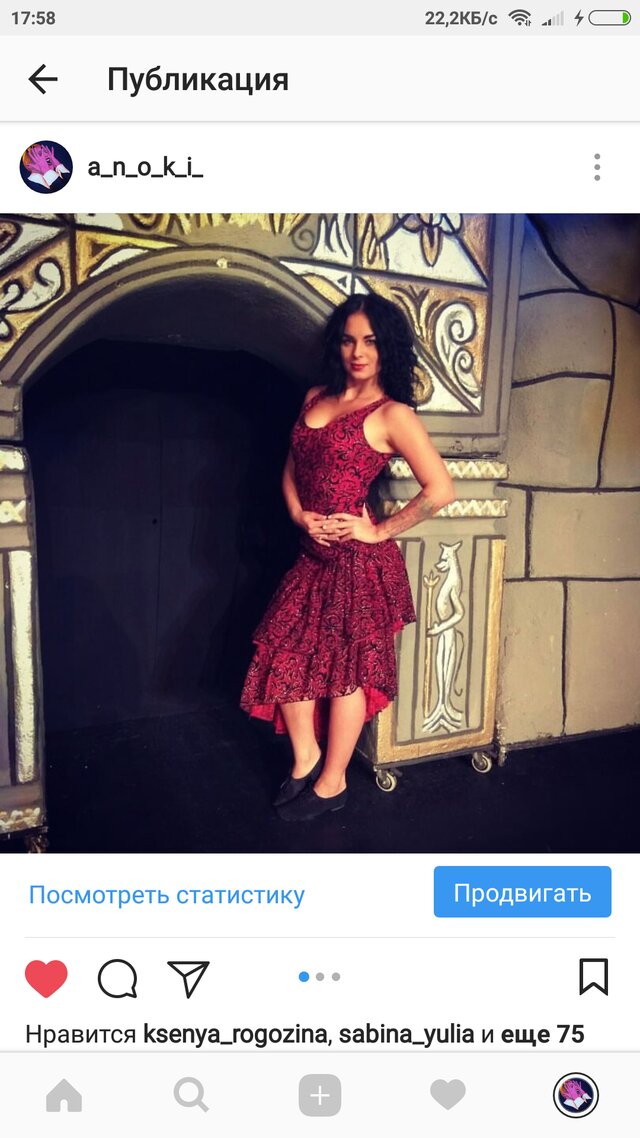Open the a_n_o_k_i_ profile avatar
The height and width of the screenshot is (1138, 640).
[46, 167]
